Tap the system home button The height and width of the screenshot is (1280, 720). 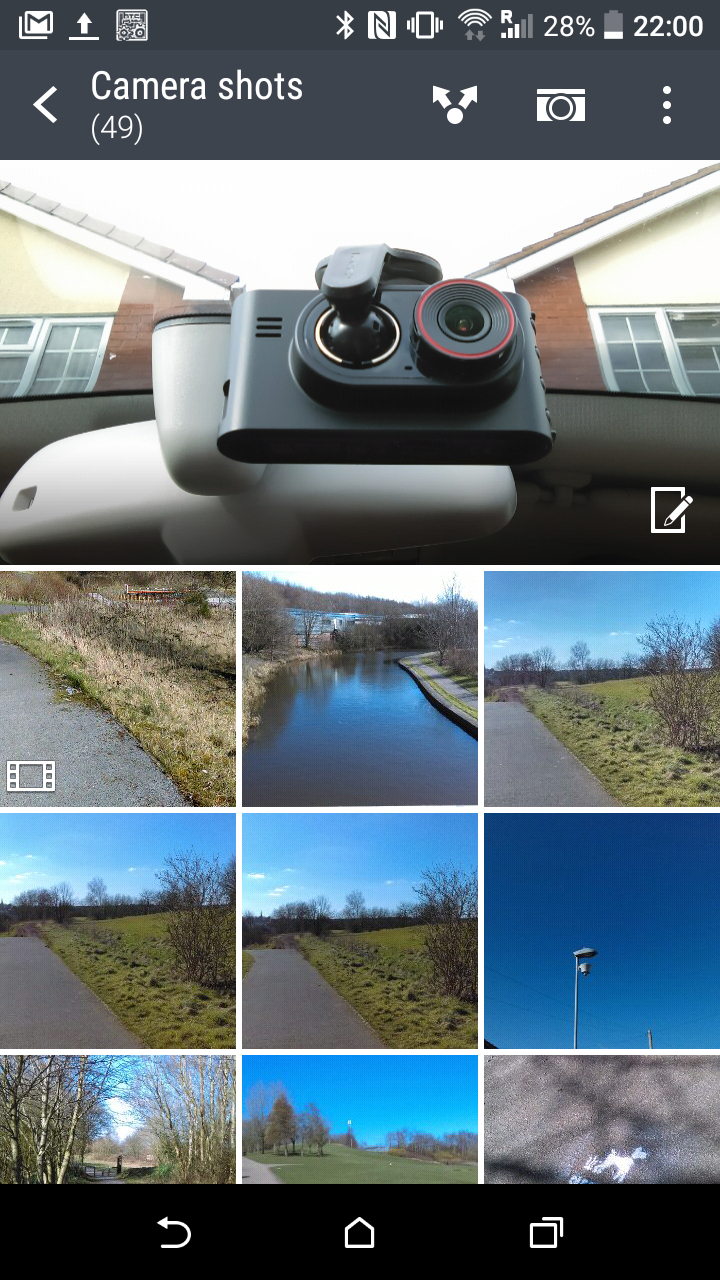coord(360,1233)
